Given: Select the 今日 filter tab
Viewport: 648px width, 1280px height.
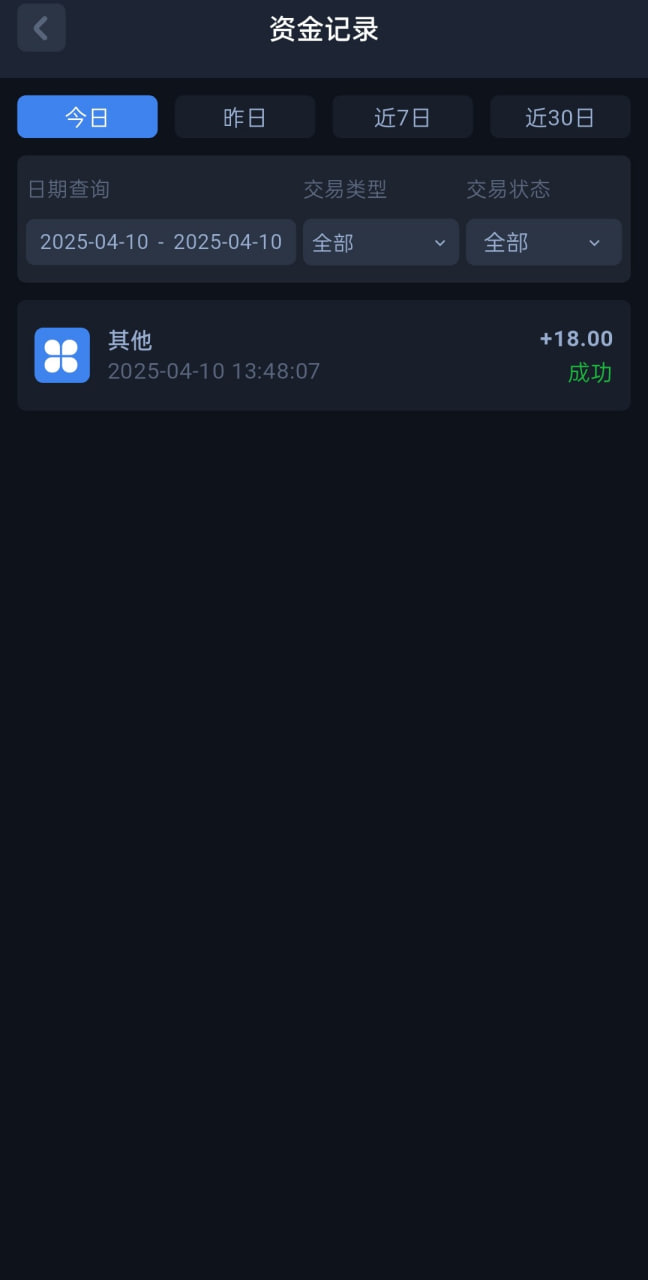Looking at the screenshot, I should click(x=87, y=117).
